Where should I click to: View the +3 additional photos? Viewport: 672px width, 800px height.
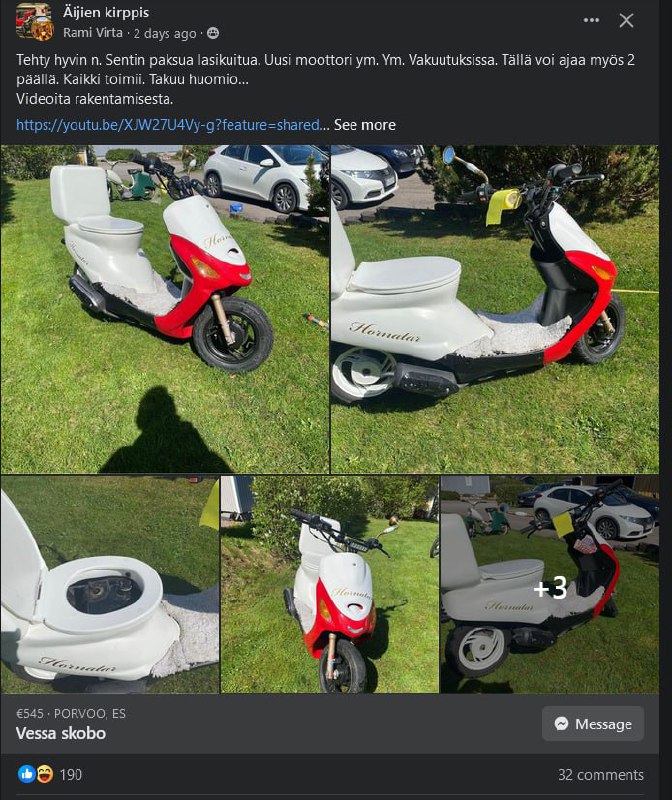[549, 585]
